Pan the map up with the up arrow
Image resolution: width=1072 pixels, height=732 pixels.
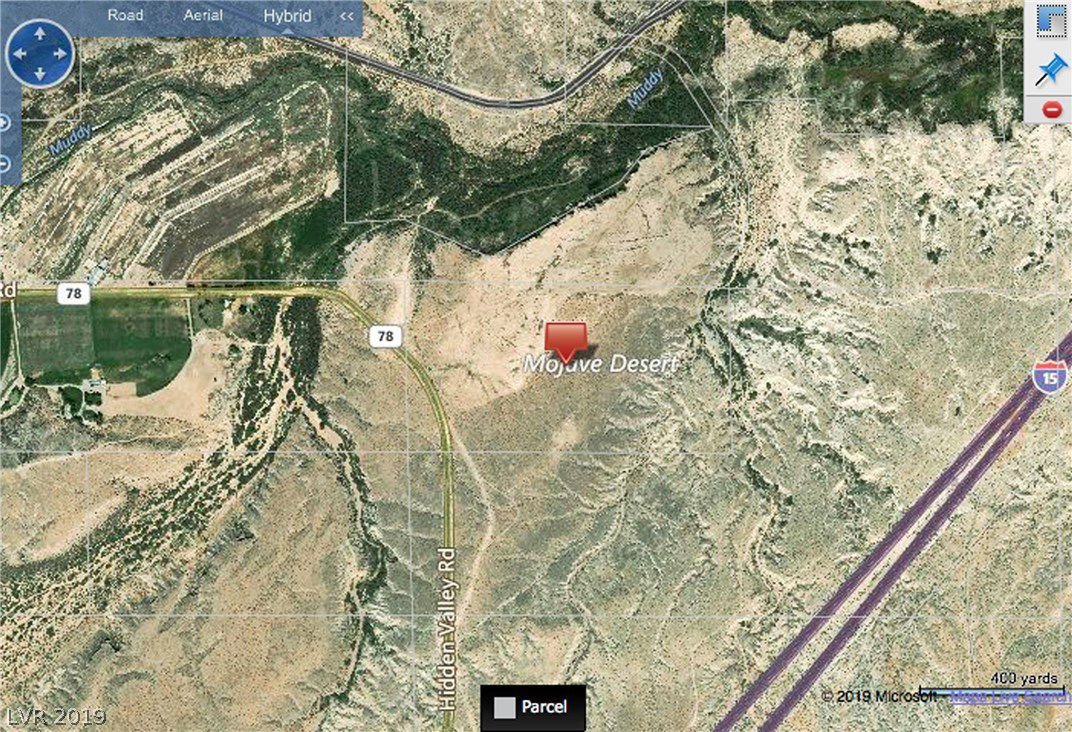[x=39, y=33]
